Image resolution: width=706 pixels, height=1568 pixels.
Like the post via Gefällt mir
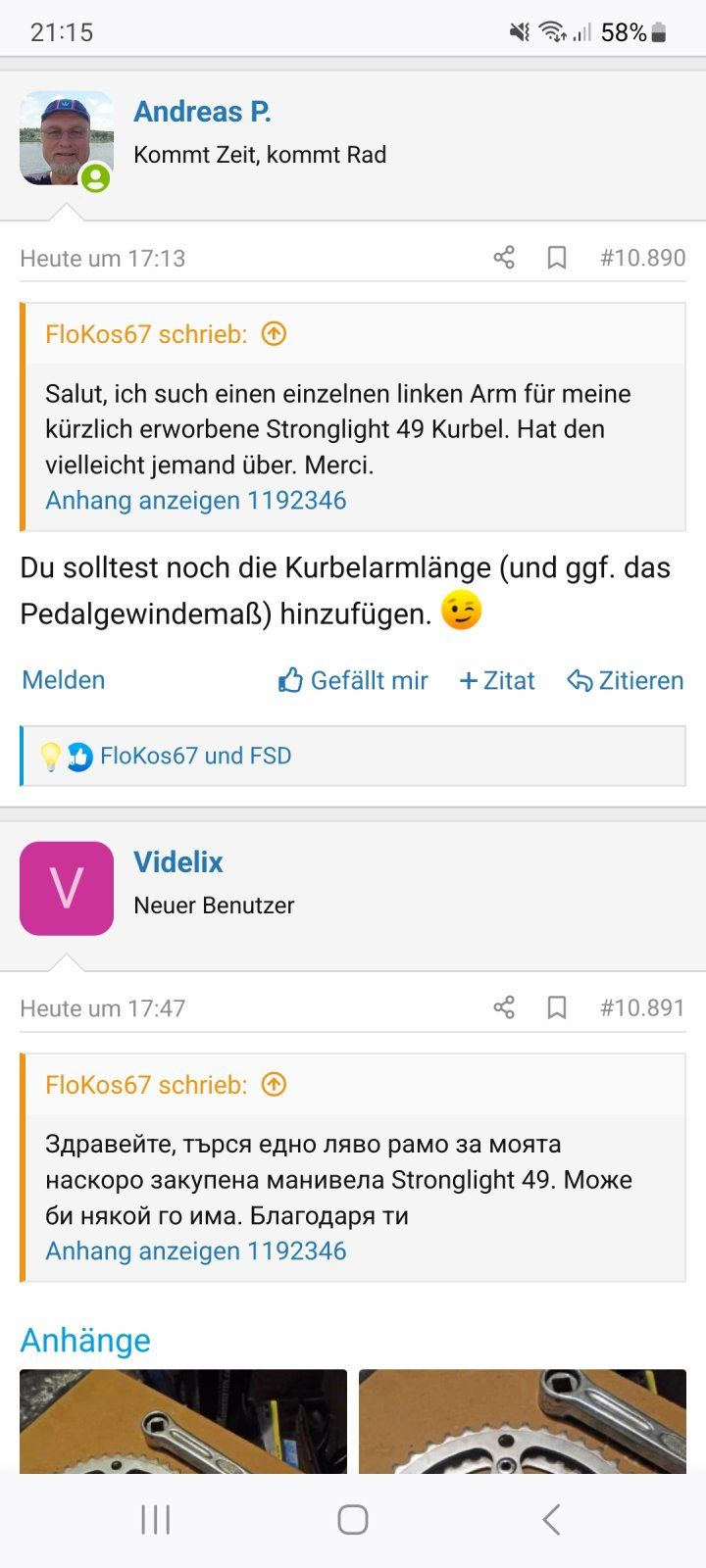pos(353,680)
